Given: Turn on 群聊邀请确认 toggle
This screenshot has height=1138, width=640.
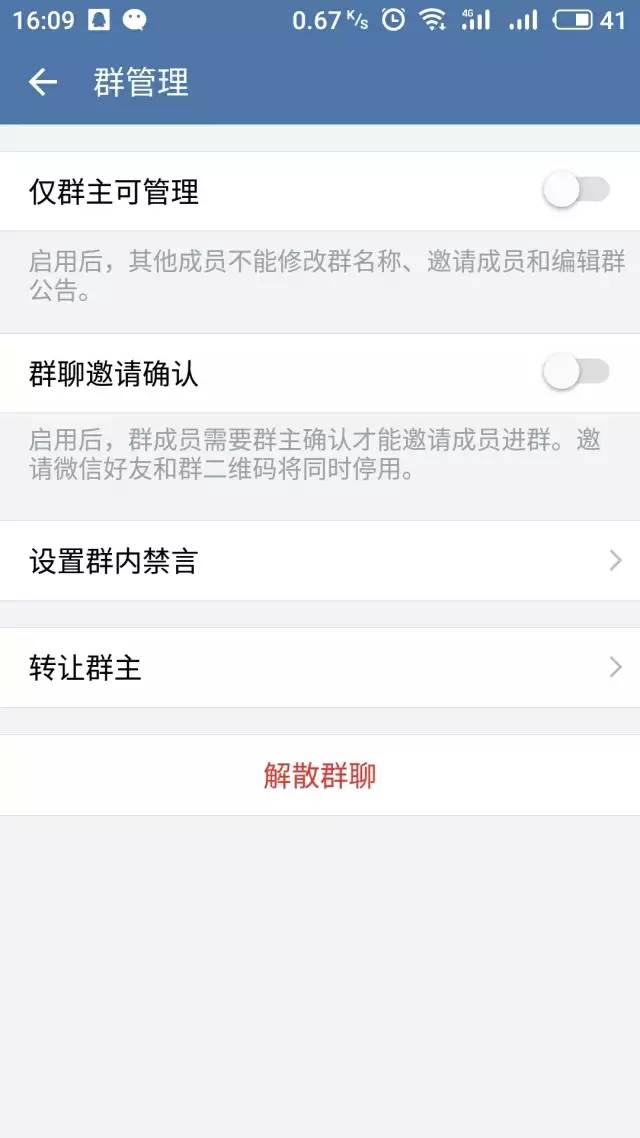Looking at the screenshot, I should coord(576,373).
